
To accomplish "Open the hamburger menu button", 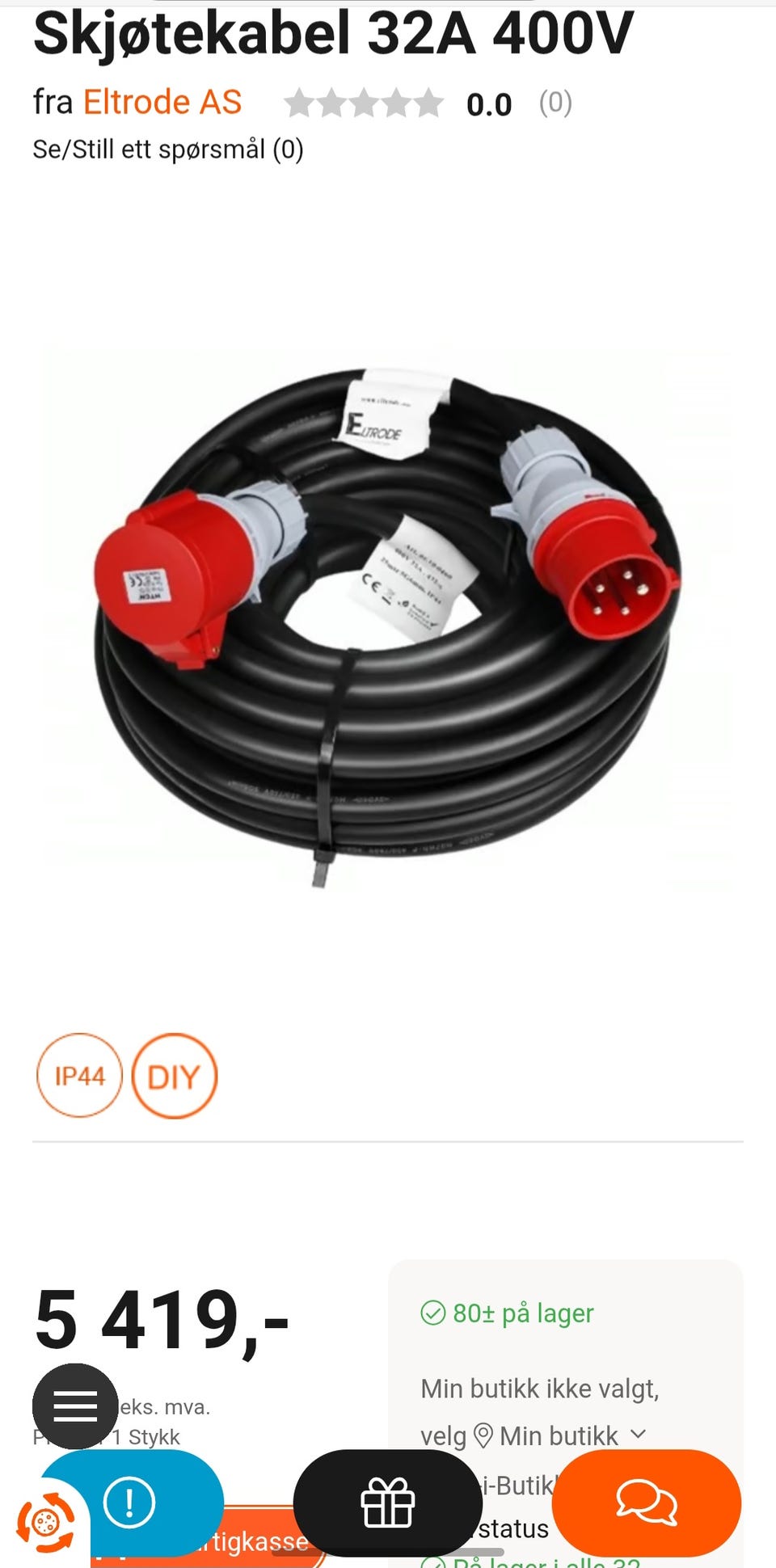I will [x=75, y=1406].
